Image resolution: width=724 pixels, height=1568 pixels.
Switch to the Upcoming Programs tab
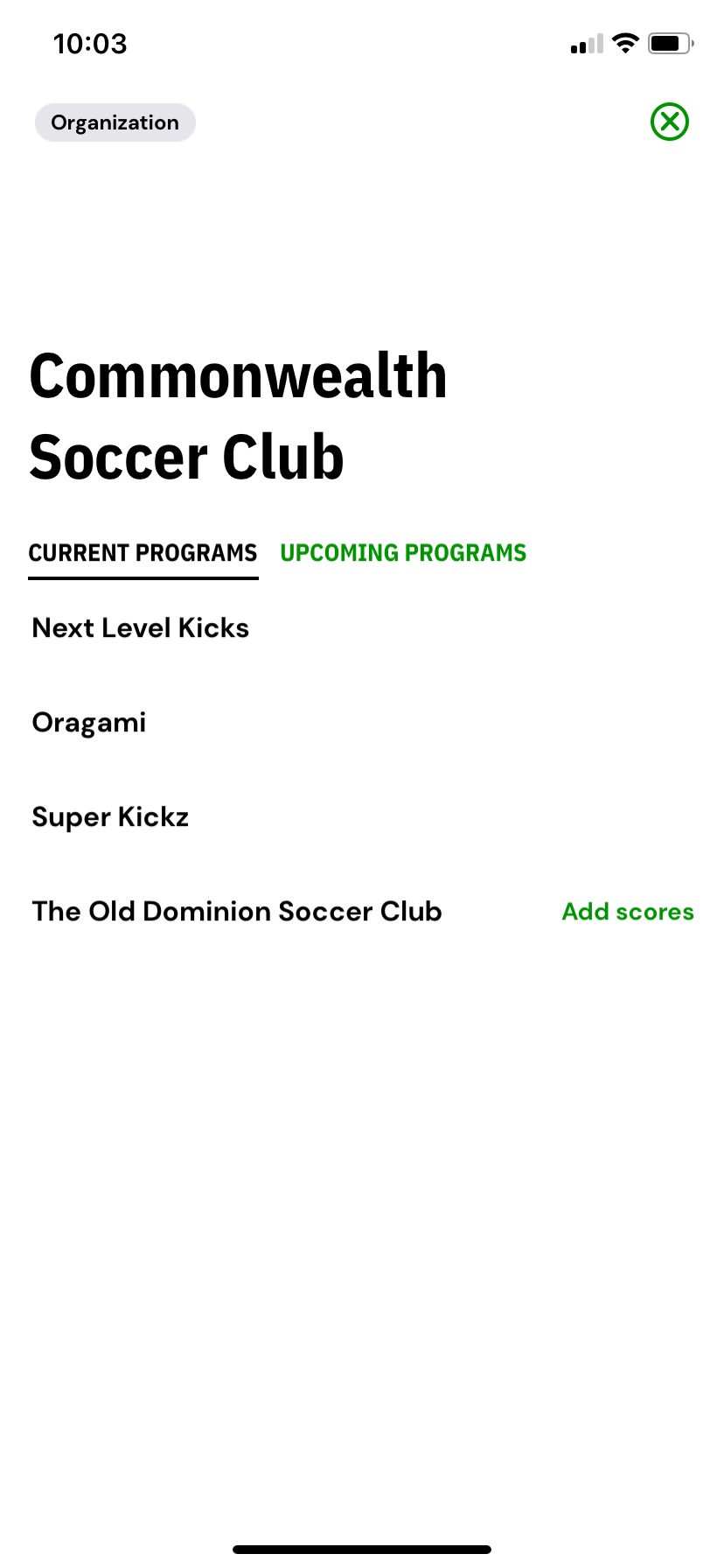(403, 553)
